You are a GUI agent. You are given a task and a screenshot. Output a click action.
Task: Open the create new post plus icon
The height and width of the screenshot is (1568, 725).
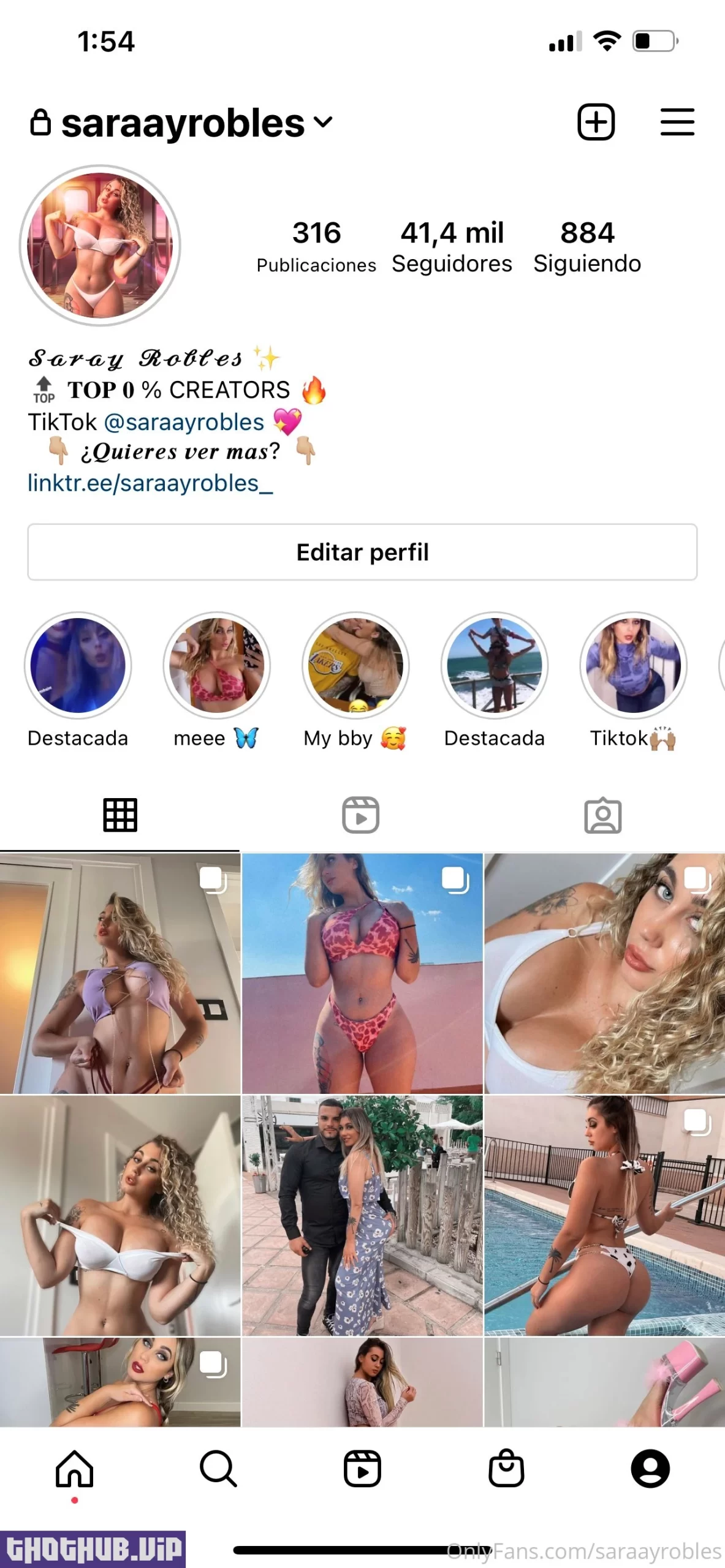(596, 122)
